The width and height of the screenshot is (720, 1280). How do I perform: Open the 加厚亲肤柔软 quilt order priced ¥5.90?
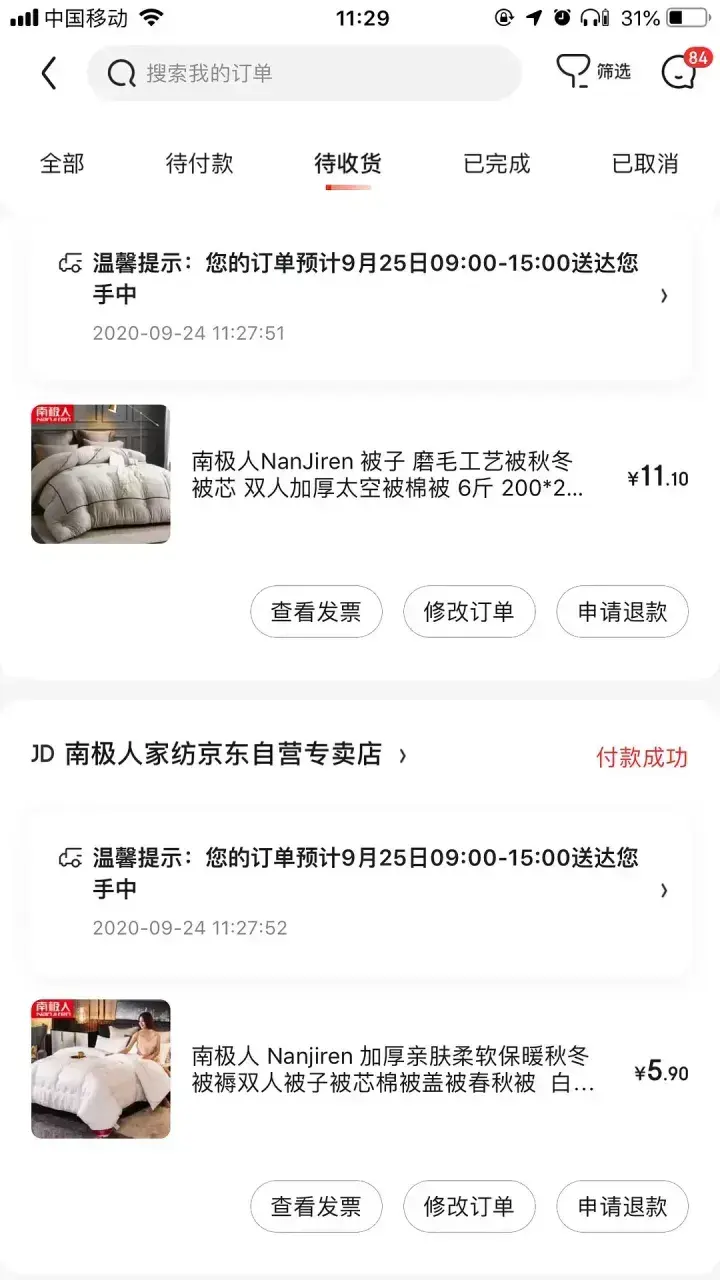[392, 1069]
